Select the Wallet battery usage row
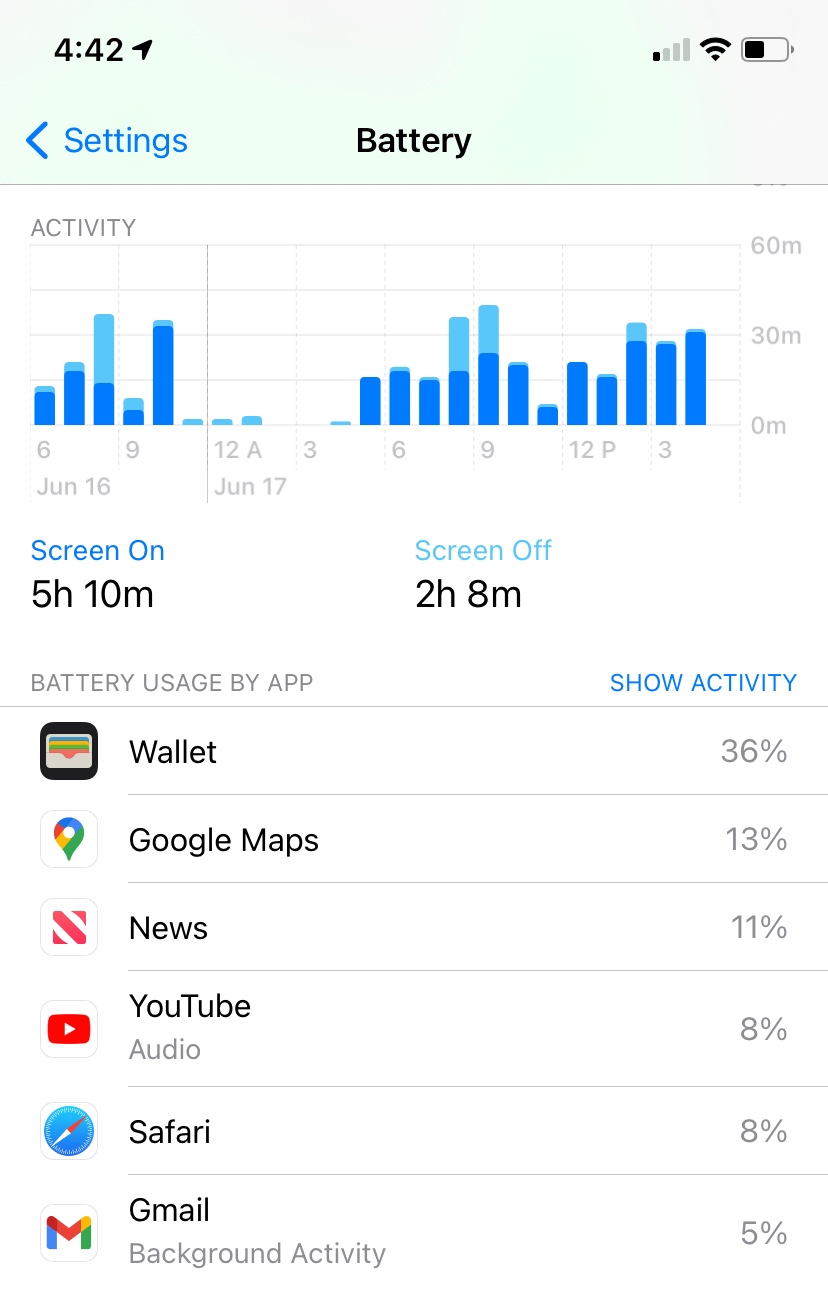This screenshot has height=1290, width=828. 414,751
